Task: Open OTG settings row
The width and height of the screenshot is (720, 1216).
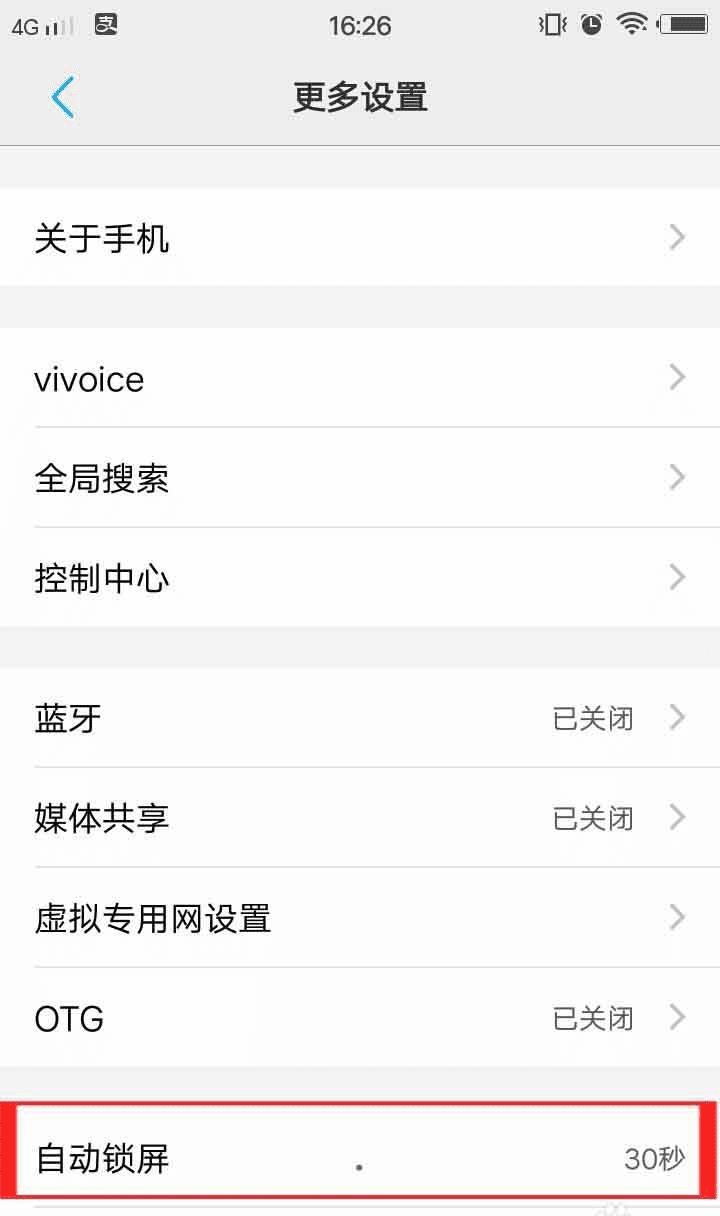Action: click(x=360, y=1018)
